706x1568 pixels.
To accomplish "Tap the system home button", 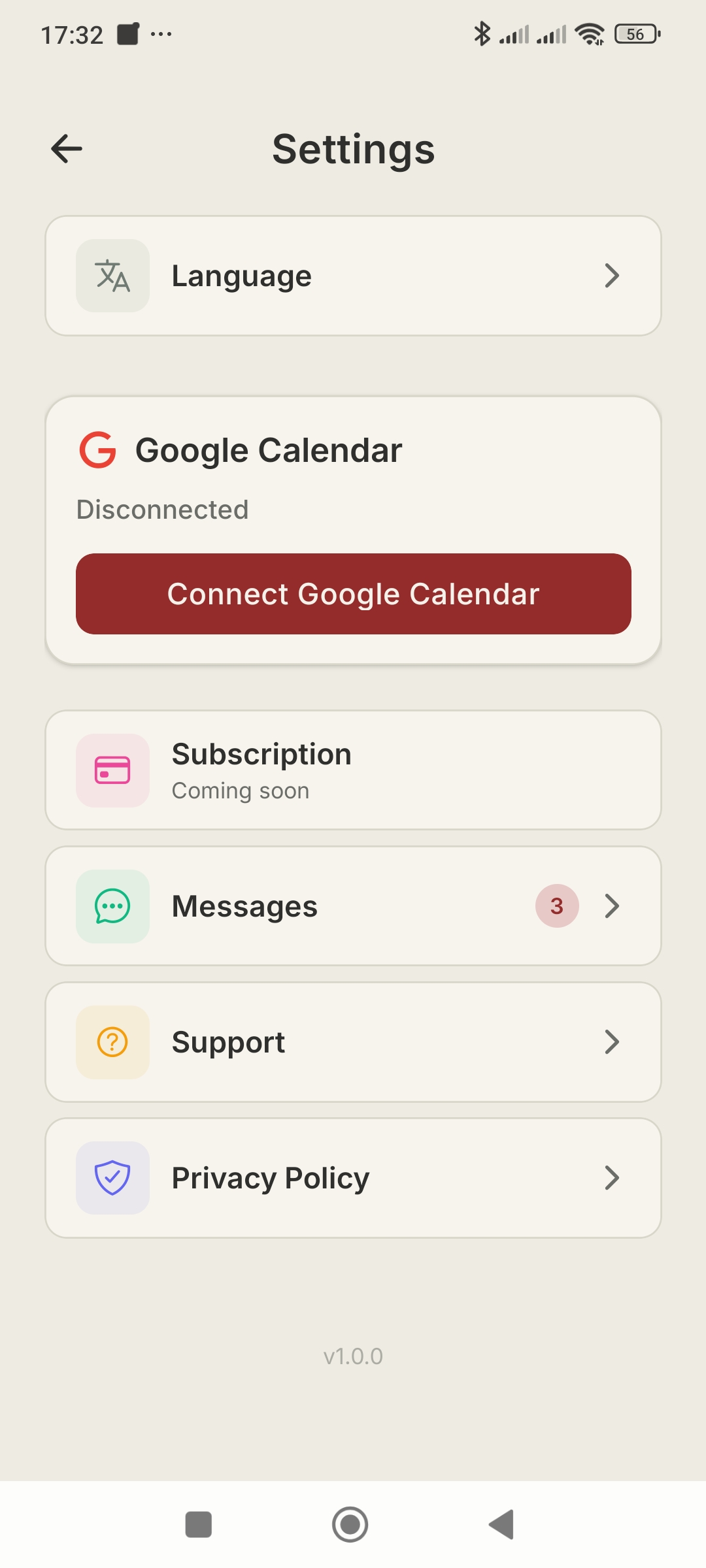I will coord(350,1524).
